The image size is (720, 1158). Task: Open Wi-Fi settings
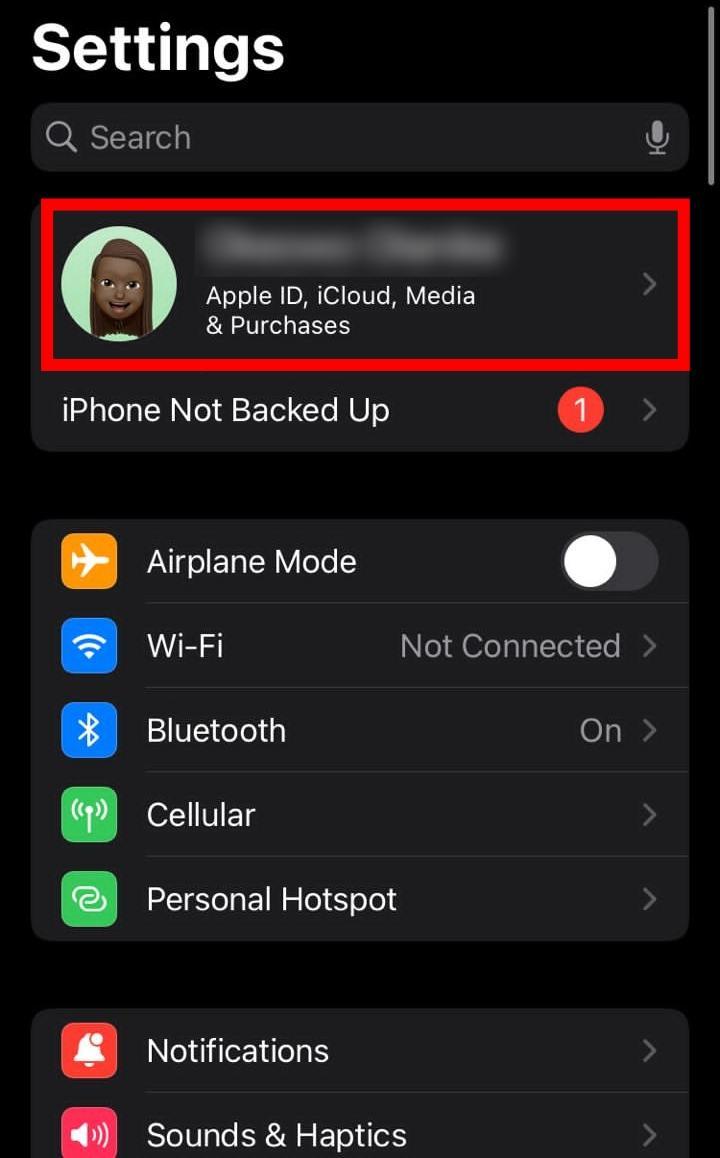[360, 646]
